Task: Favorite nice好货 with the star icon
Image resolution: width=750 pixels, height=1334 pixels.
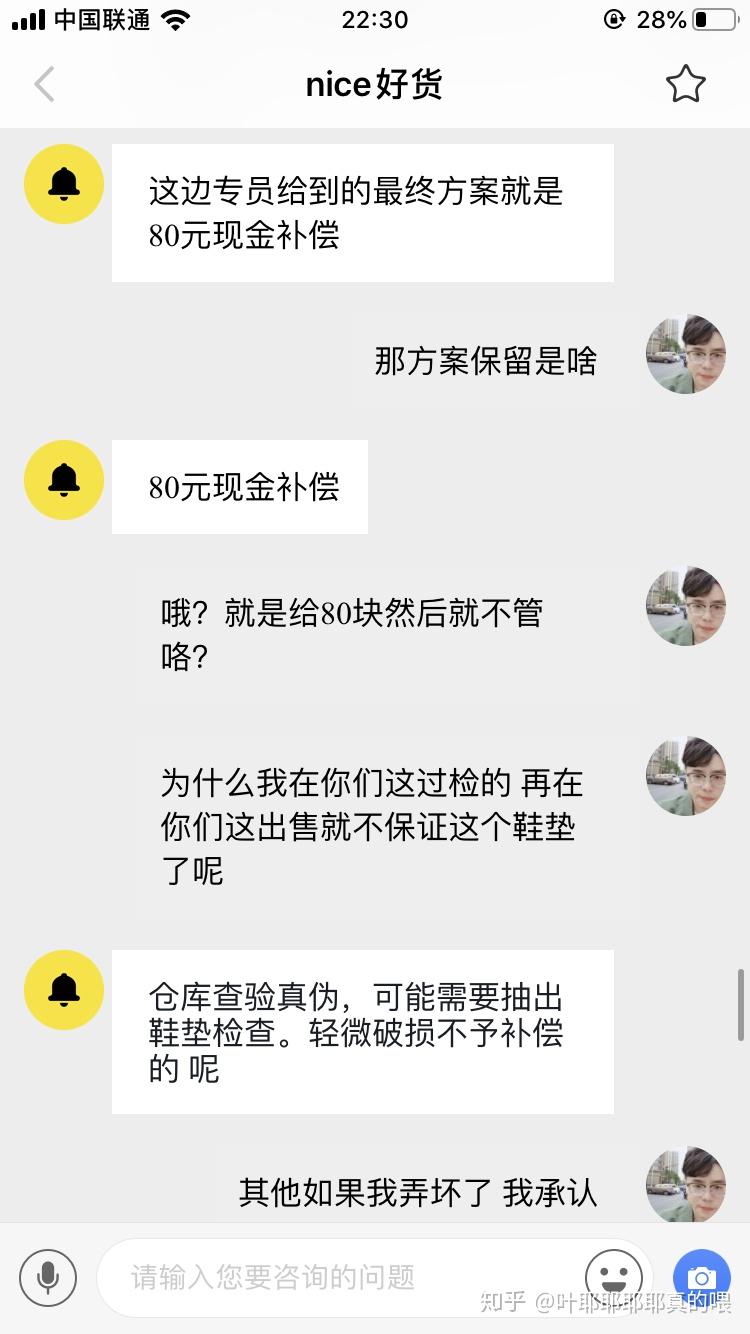Action: click(x=685, y=85)
